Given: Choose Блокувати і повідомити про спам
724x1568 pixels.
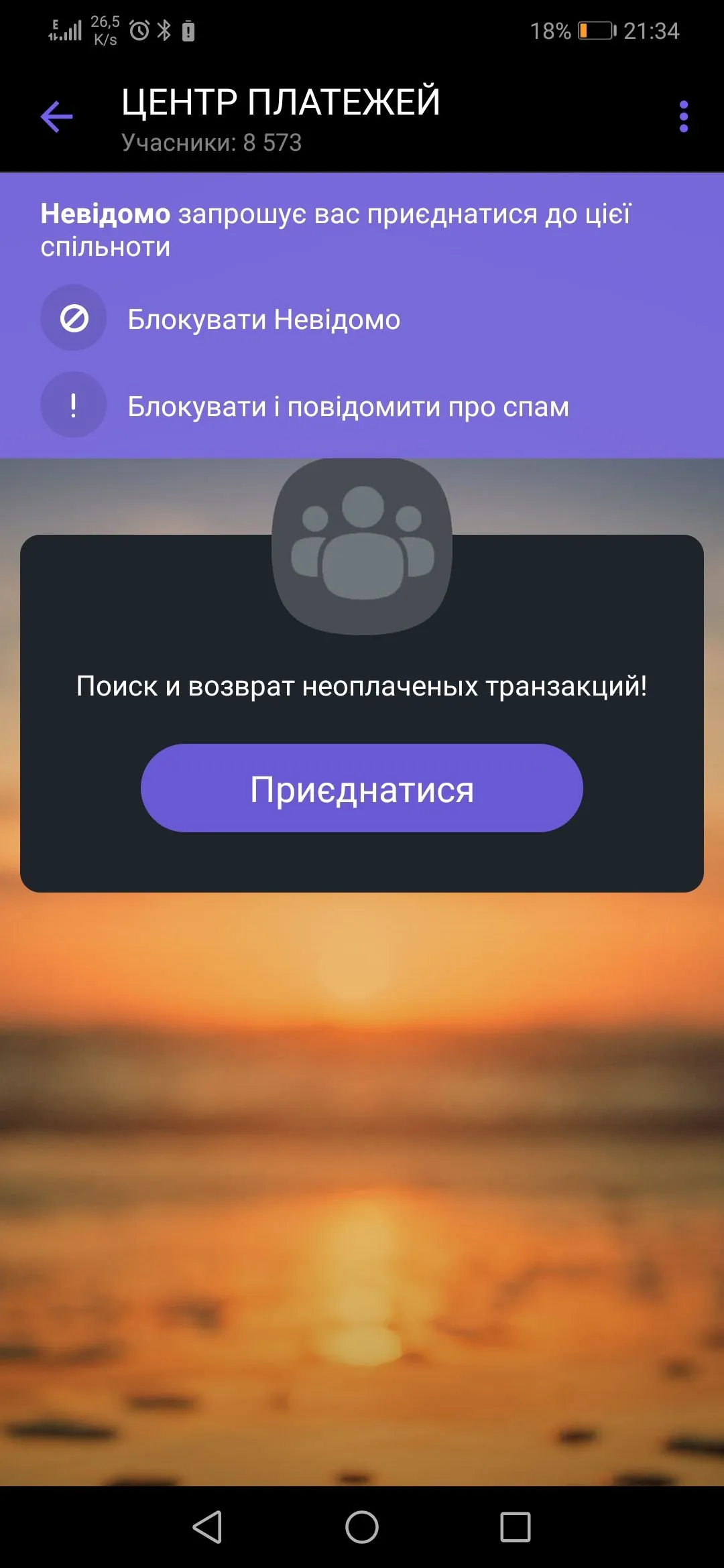Looking at the screenshot, I should point(347,407).
